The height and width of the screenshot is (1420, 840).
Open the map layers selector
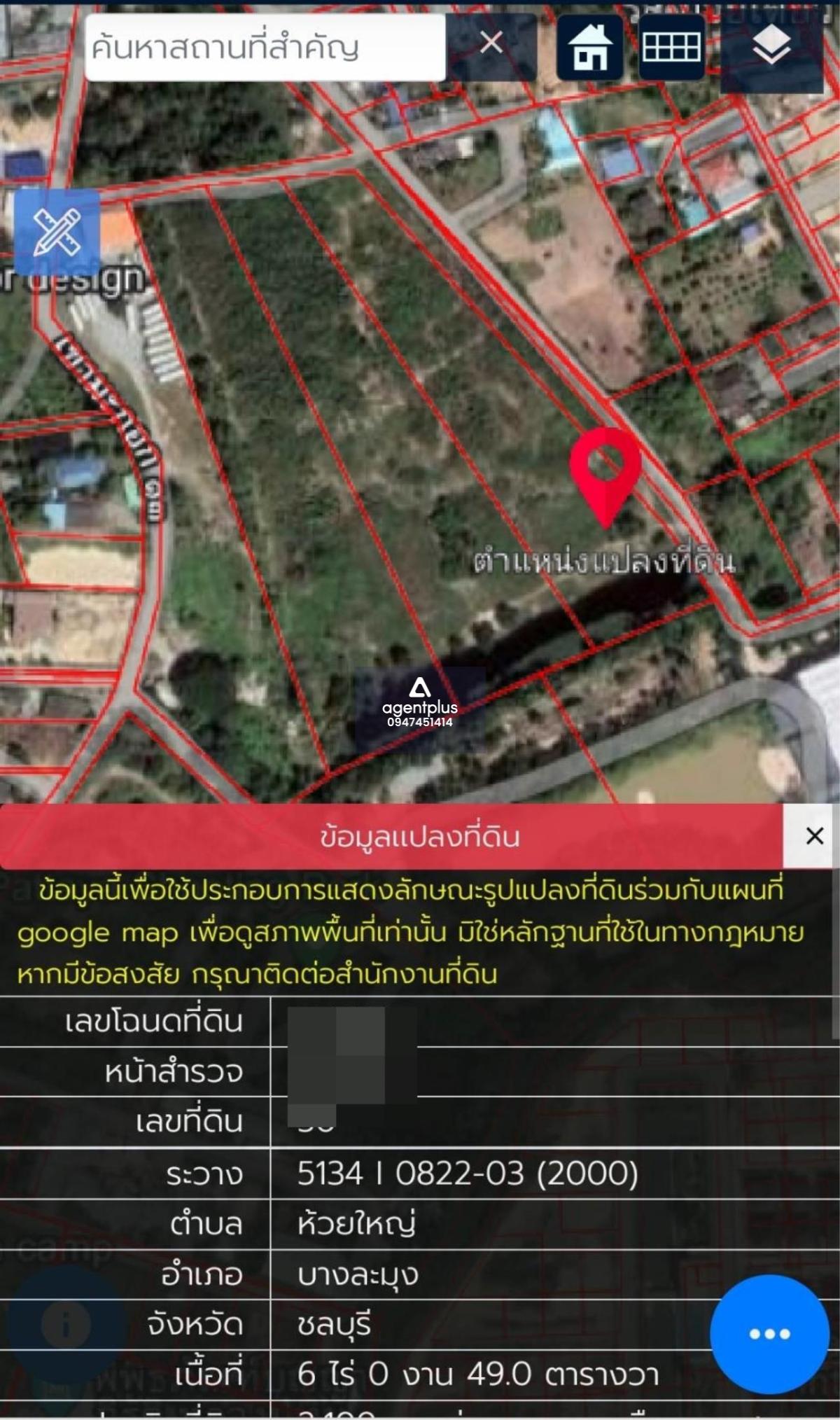pos(771,48)
